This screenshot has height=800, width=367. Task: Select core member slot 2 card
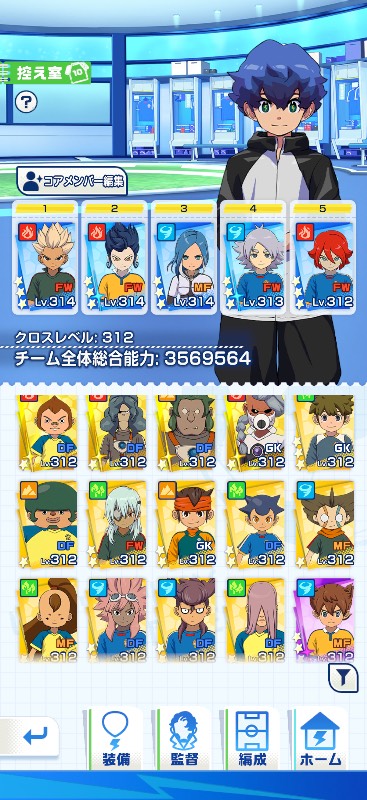point(115,257)
